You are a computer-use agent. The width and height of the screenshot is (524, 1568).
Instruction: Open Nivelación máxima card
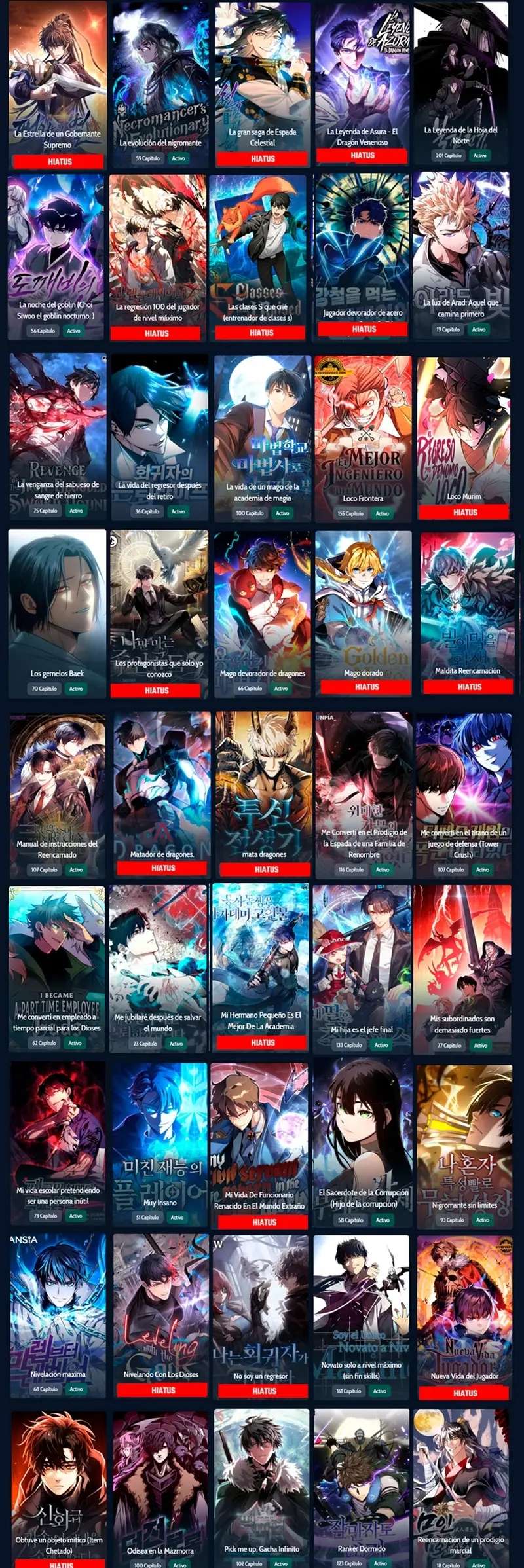pos(58,1317)
